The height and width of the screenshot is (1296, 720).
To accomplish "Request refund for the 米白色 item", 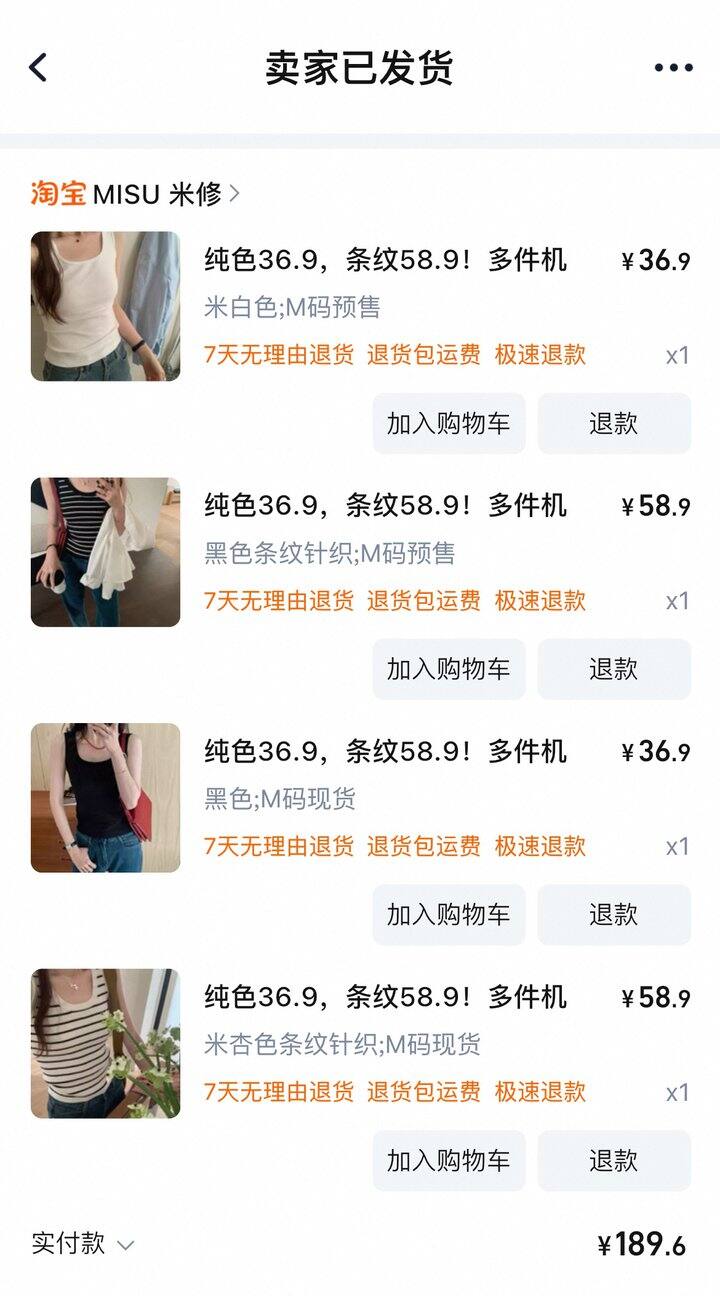I will pos(614,423).
